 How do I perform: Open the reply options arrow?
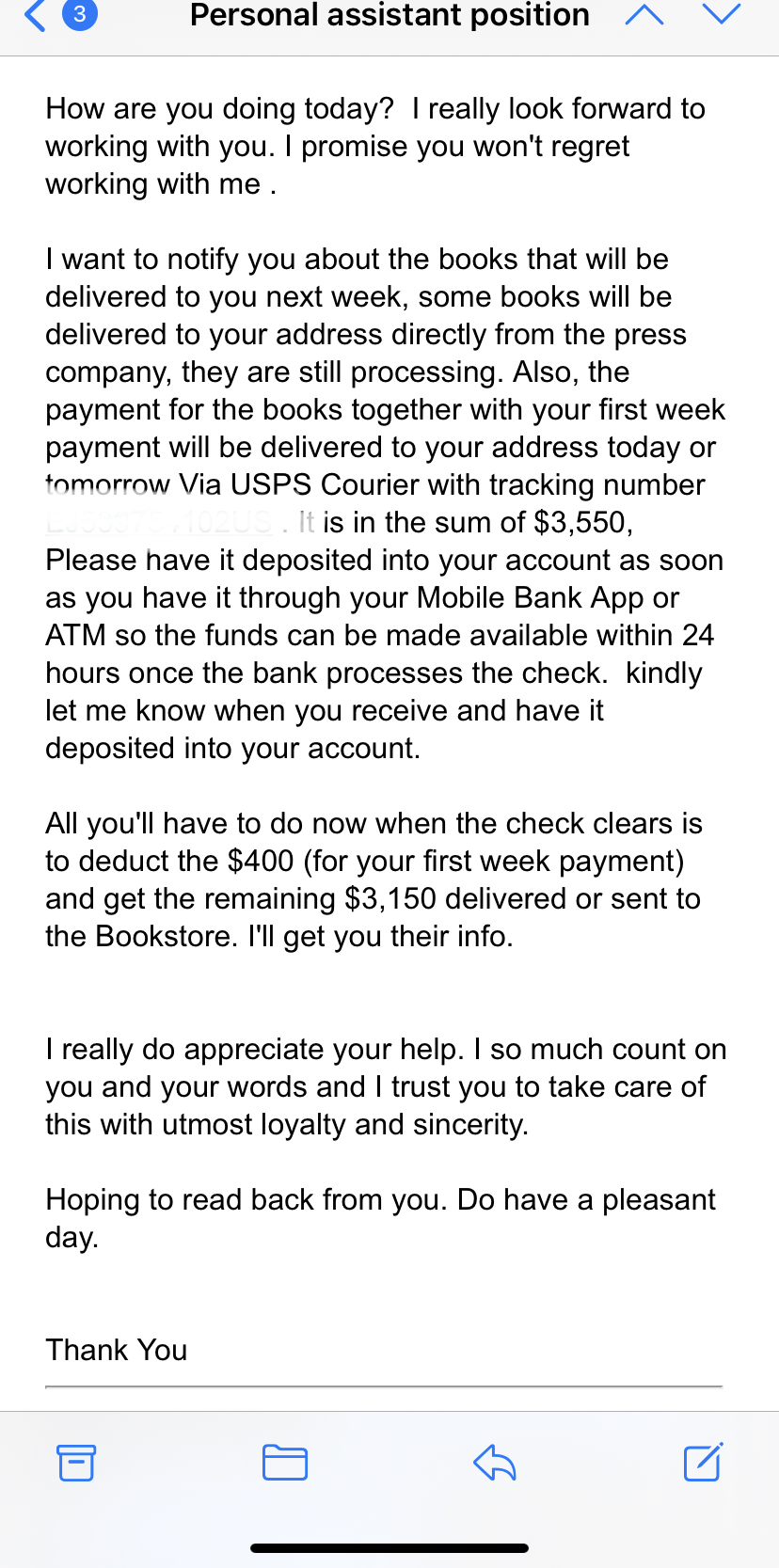pos(495,1463)
